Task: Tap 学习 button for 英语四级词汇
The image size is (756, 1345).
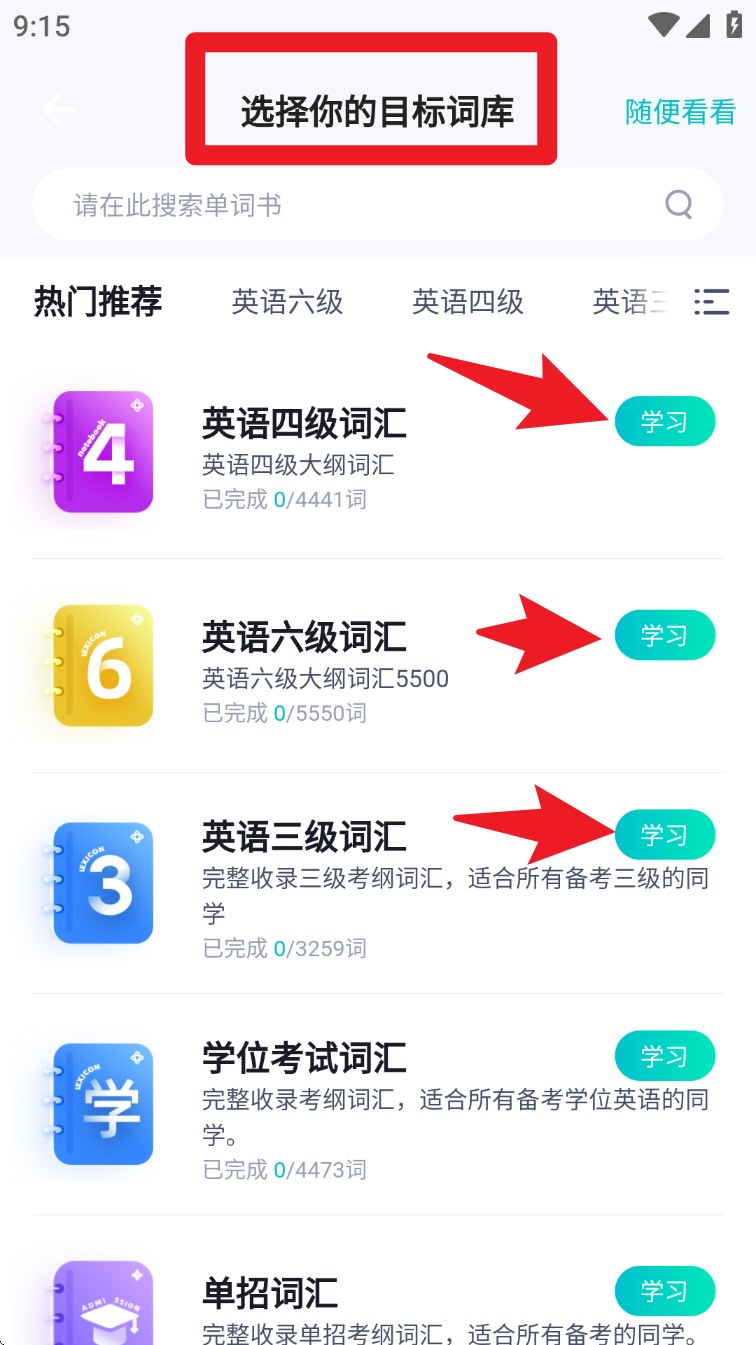Action: point(665,422)
